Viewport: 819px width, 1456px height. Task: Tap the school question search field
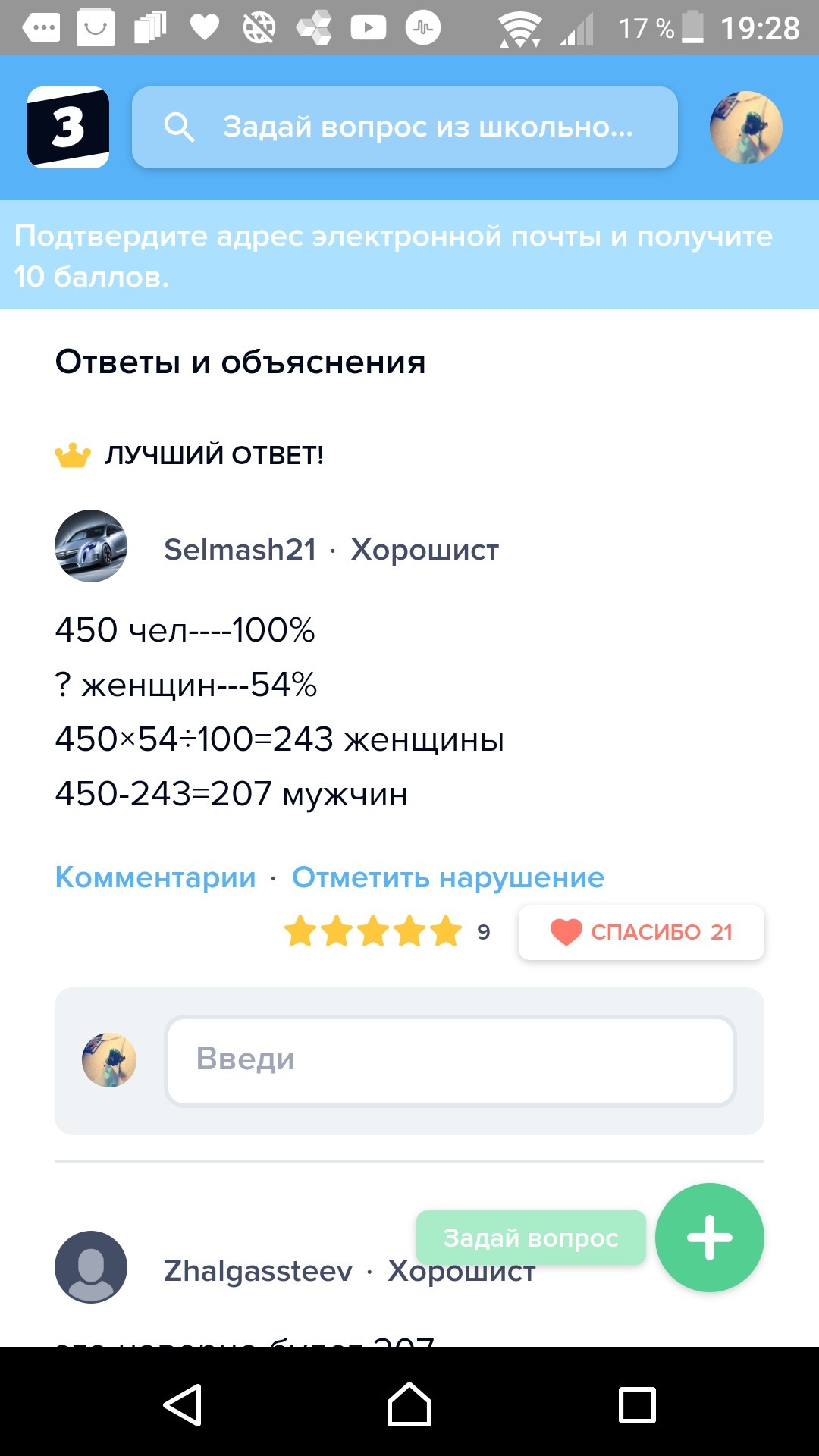(404, 127)
